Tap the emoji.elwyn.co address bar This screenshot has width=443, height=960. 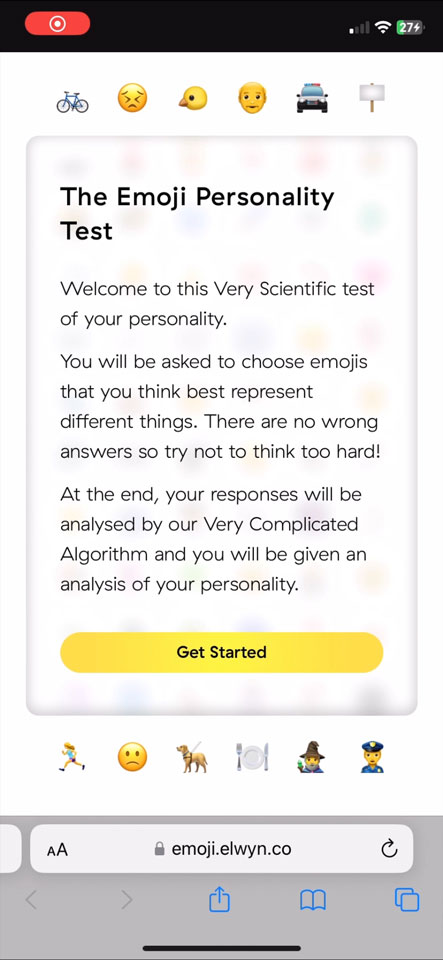[x=222, y=849]
